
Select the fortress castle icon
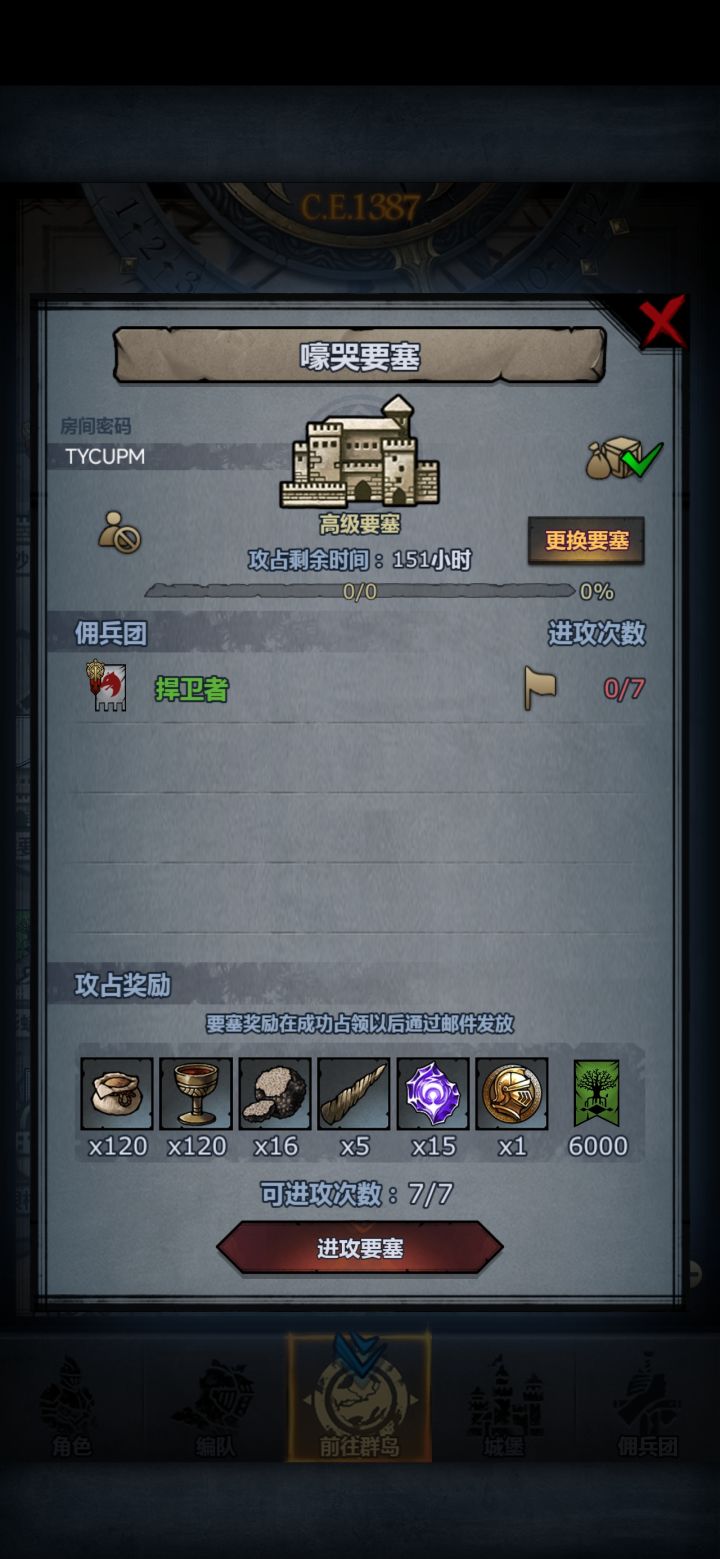point(360,455)
